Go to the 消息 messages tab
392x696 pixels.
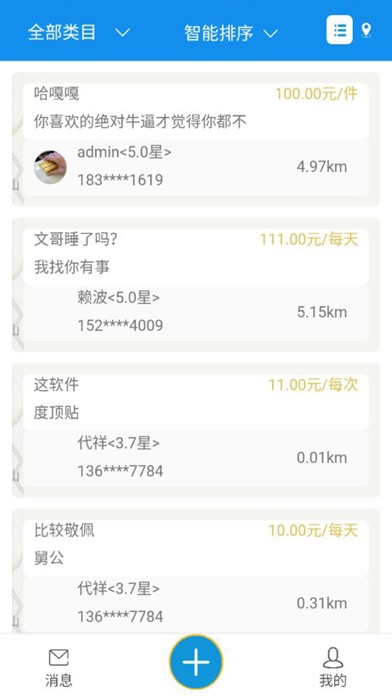pyautogui.click(x=59, y=667)
